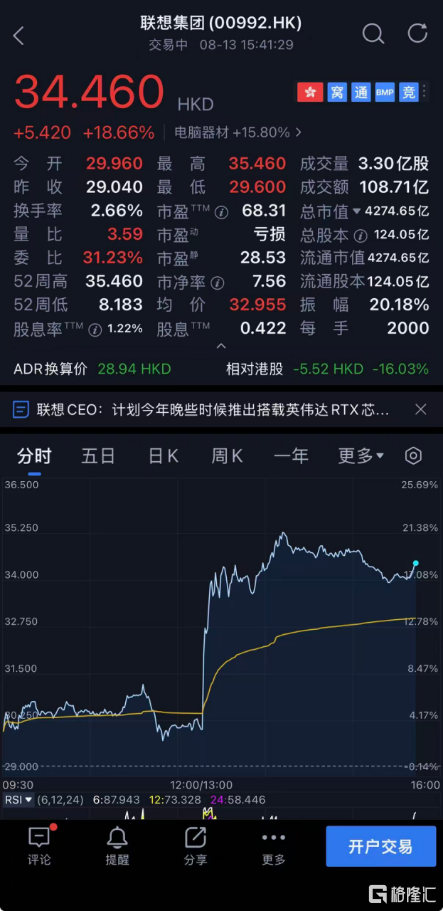Go back using the top-left arrow
The height and width of the screenshot is (911, 443).
pos(19,36)
